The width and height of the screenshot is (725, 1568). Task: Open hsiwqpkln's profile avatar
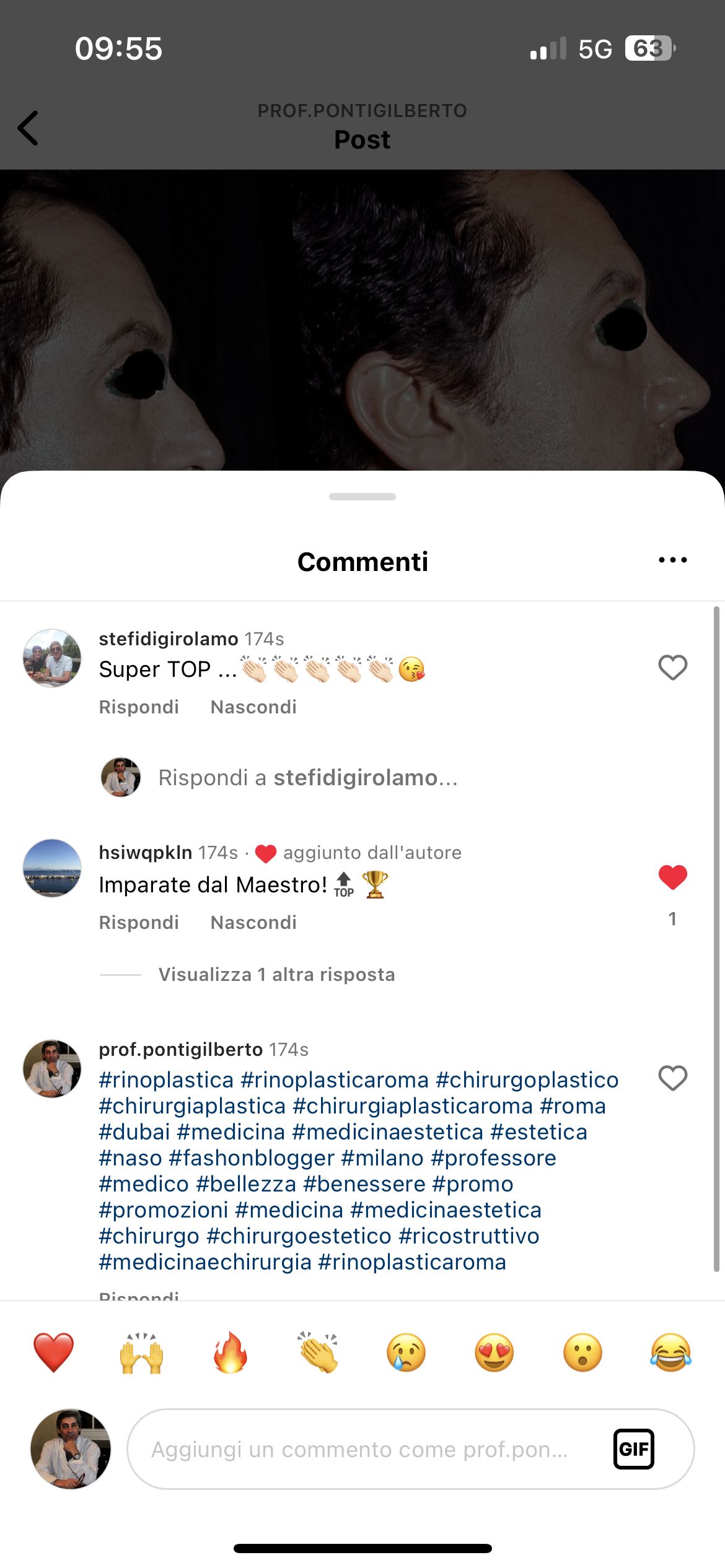[x=52, y=868]
